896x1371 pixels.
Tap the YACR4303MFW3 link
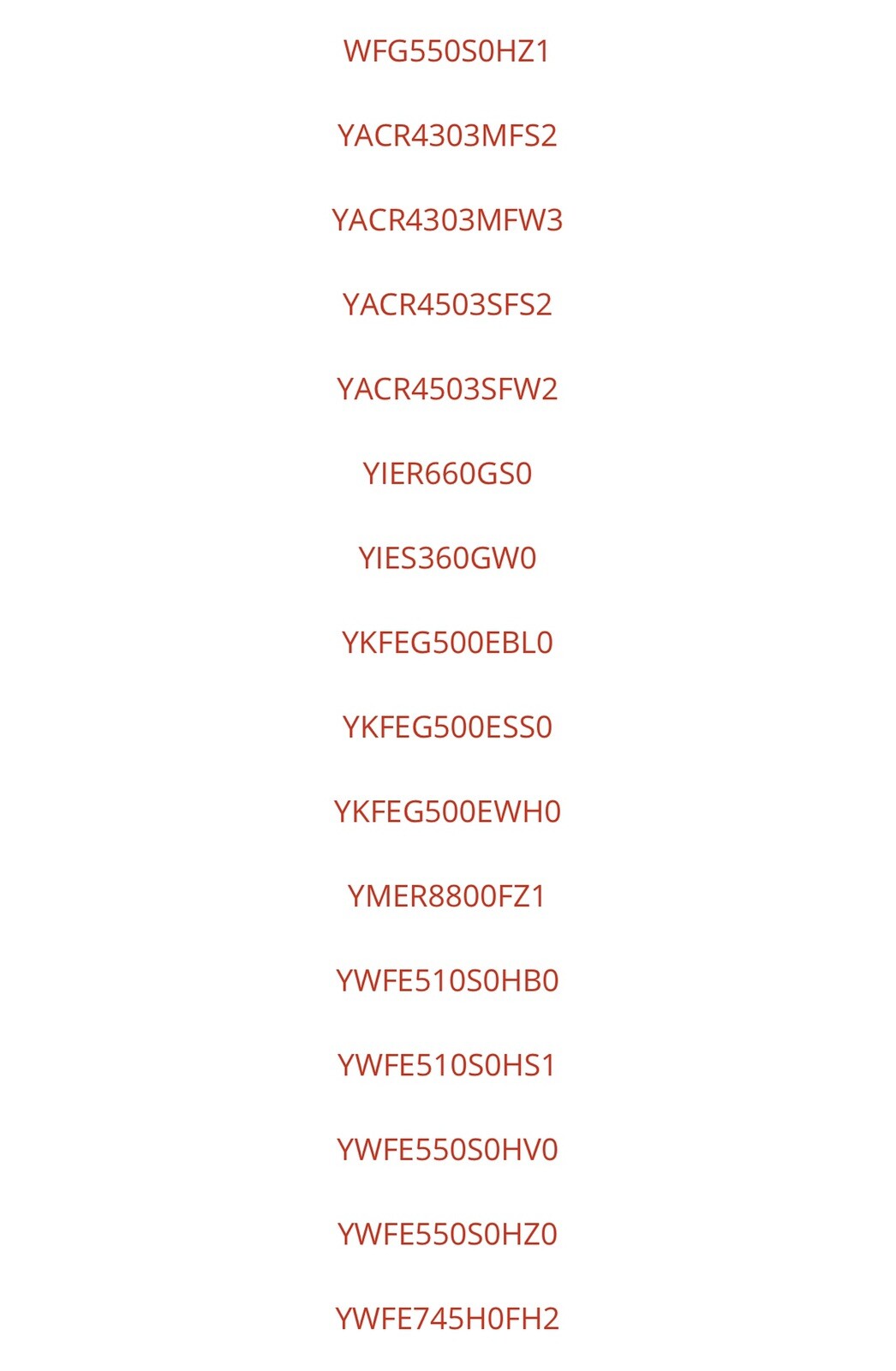(446, 220)
